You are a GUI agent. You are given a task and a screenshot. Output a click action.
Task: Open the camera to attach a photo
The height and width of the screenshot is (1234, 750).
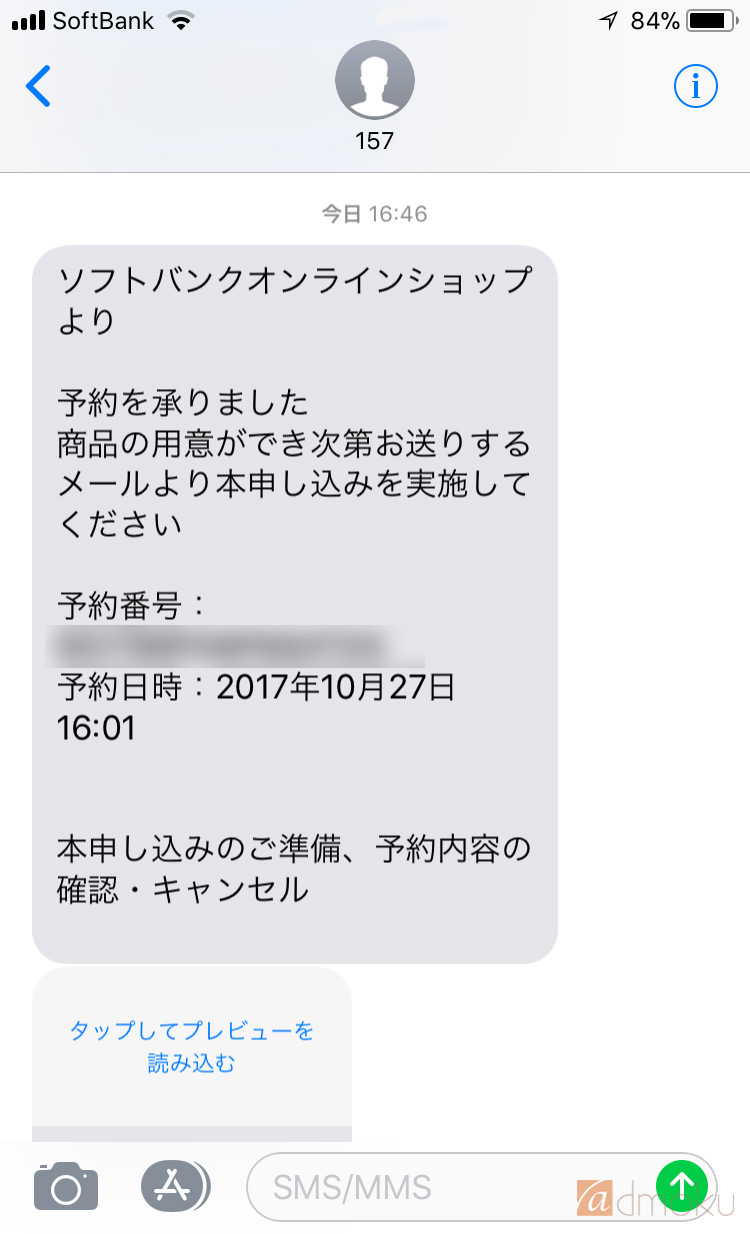66,1187
